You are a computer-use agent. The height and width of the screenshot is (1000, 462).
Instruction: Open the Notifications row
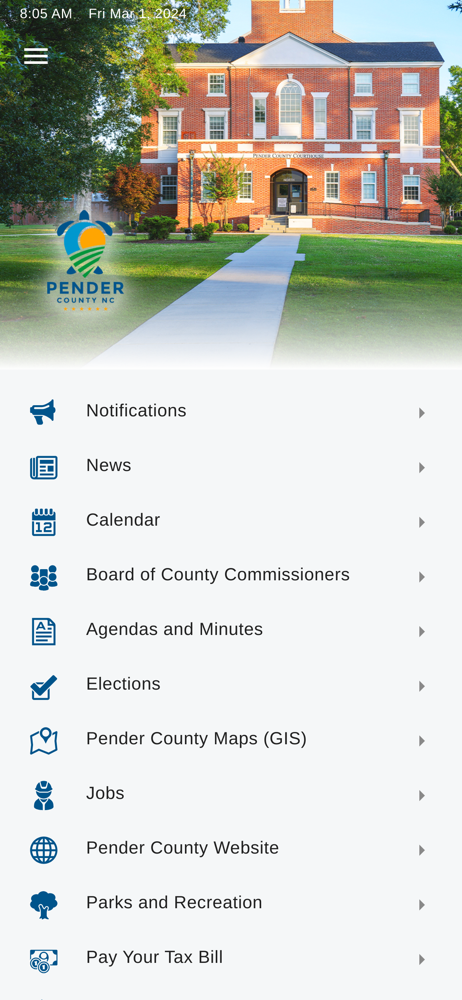click(231, 411)
